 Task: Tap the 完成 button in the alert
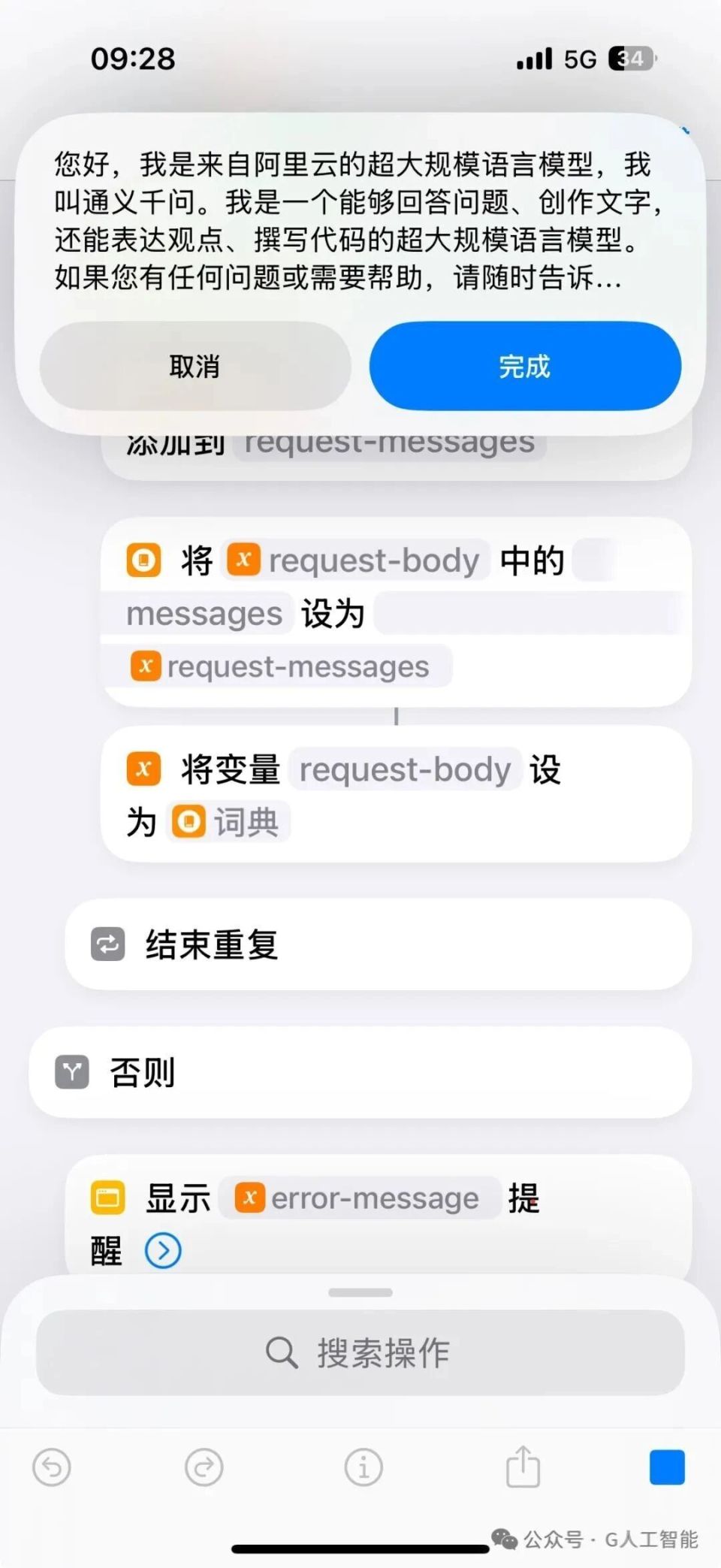pyautogui.click(x=523, y=367)
